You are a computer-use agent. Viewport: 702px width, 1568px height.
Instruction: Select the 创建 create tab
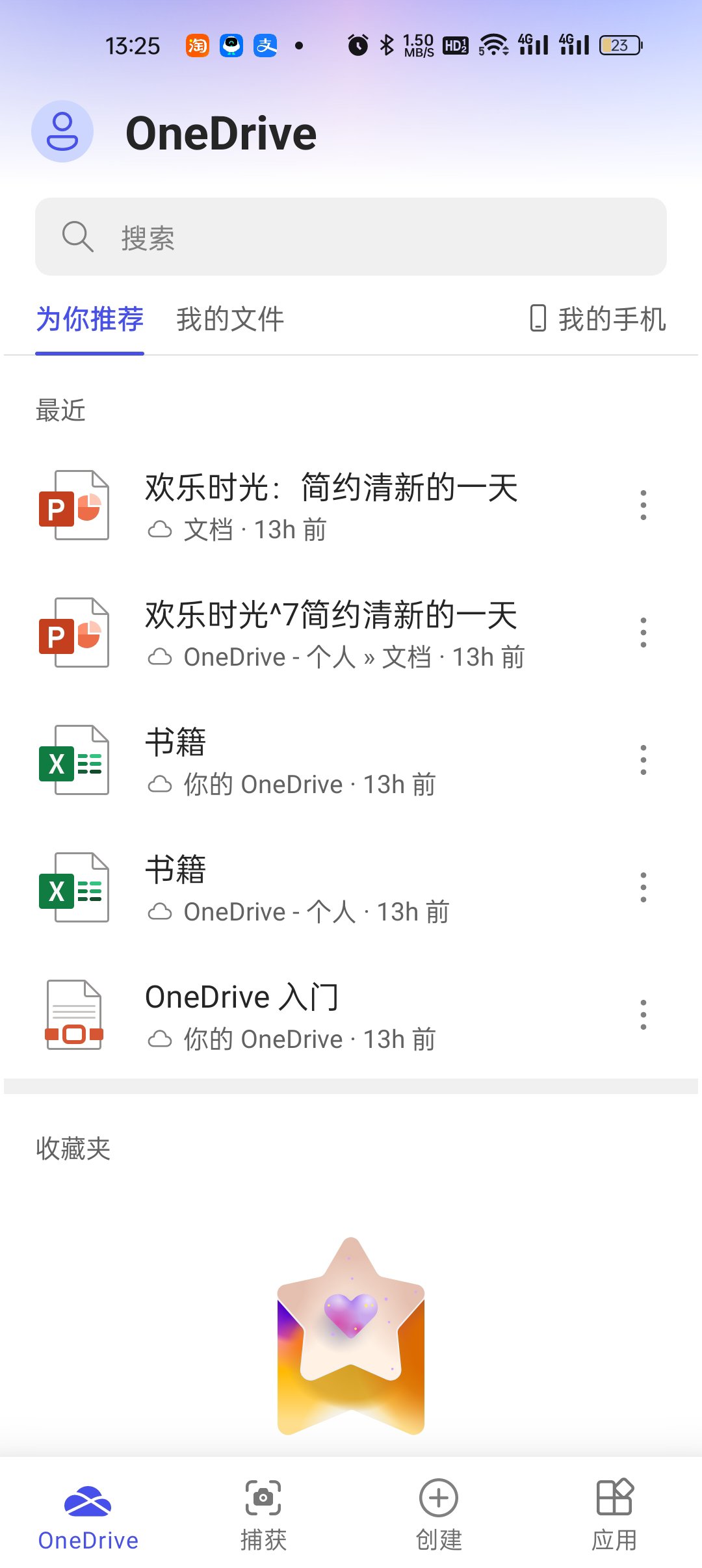(x=439, y=1513)
